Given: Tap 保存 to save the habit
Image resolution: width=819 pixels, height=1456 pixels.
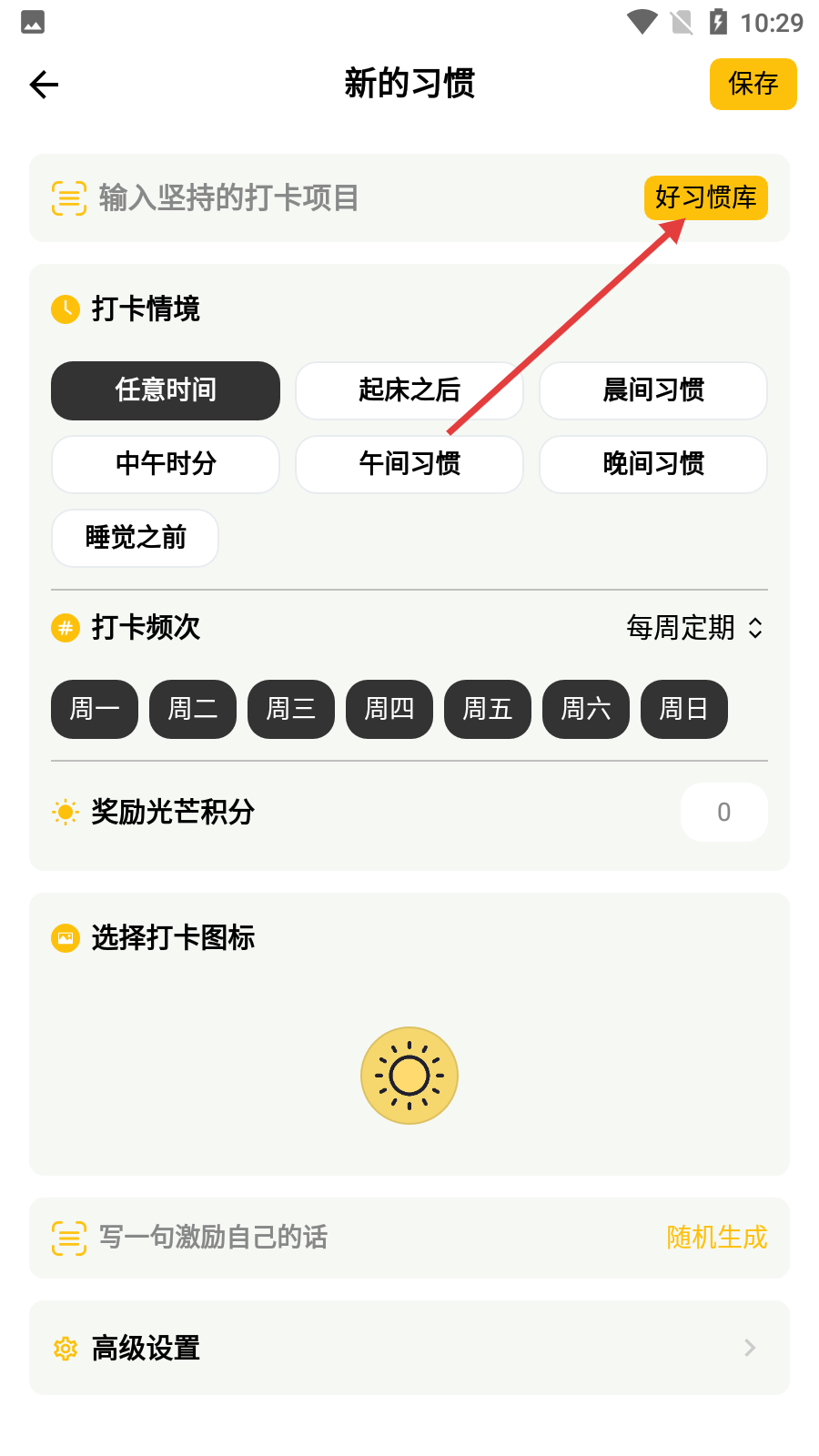Looking at the screenshot, I should click(x=753, y=84).
